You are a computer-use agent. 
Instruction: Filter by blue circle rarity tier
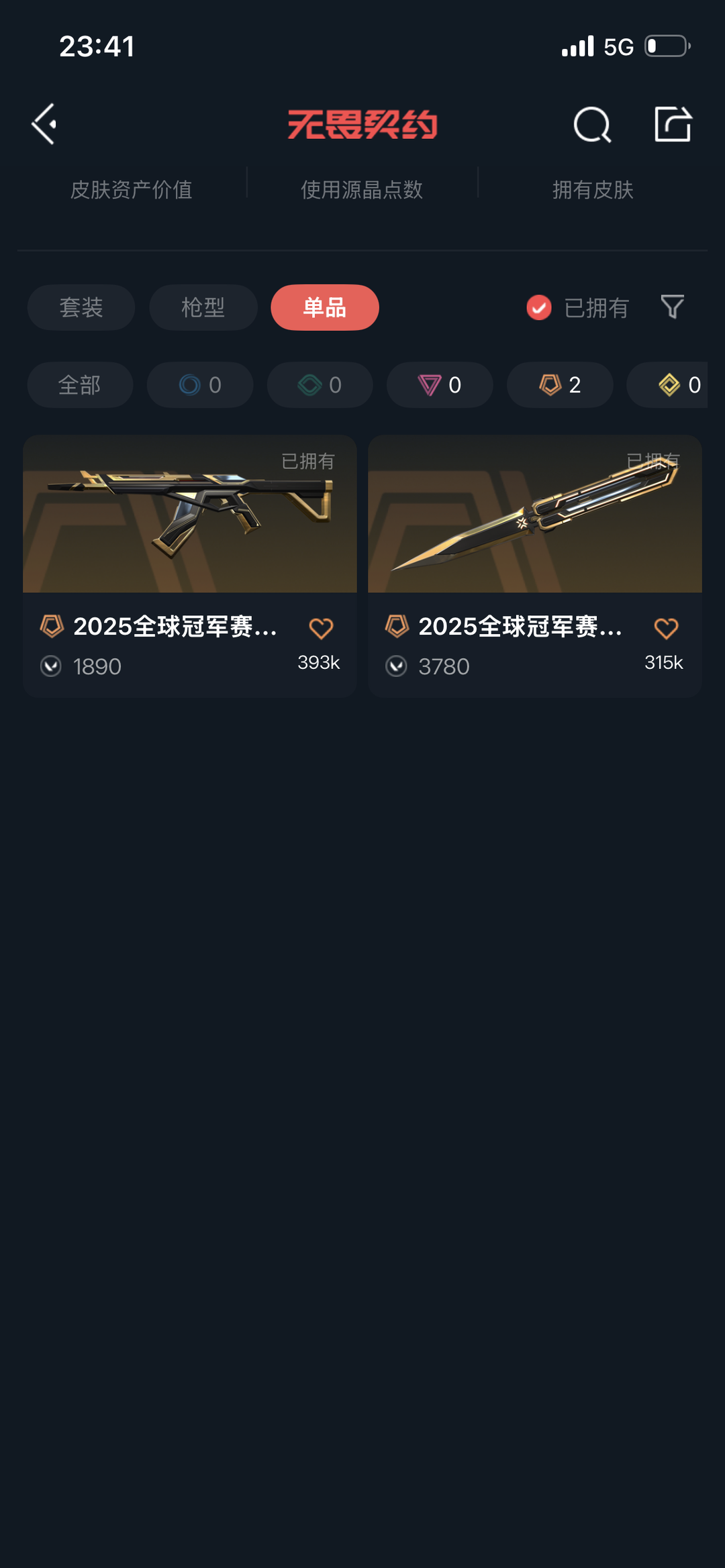tap(200, 384)
